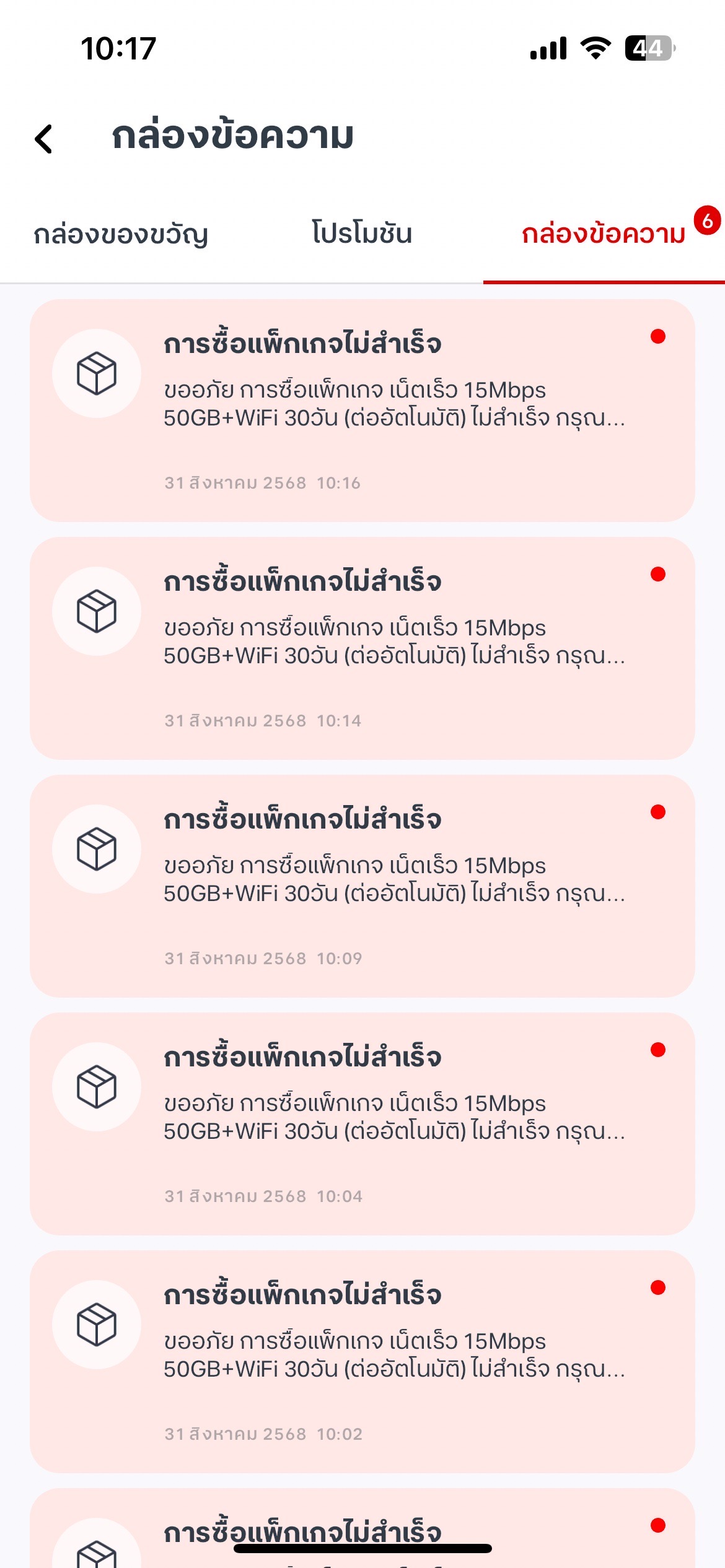
Task: Go back using the top-left arrow
Action: 43,138
